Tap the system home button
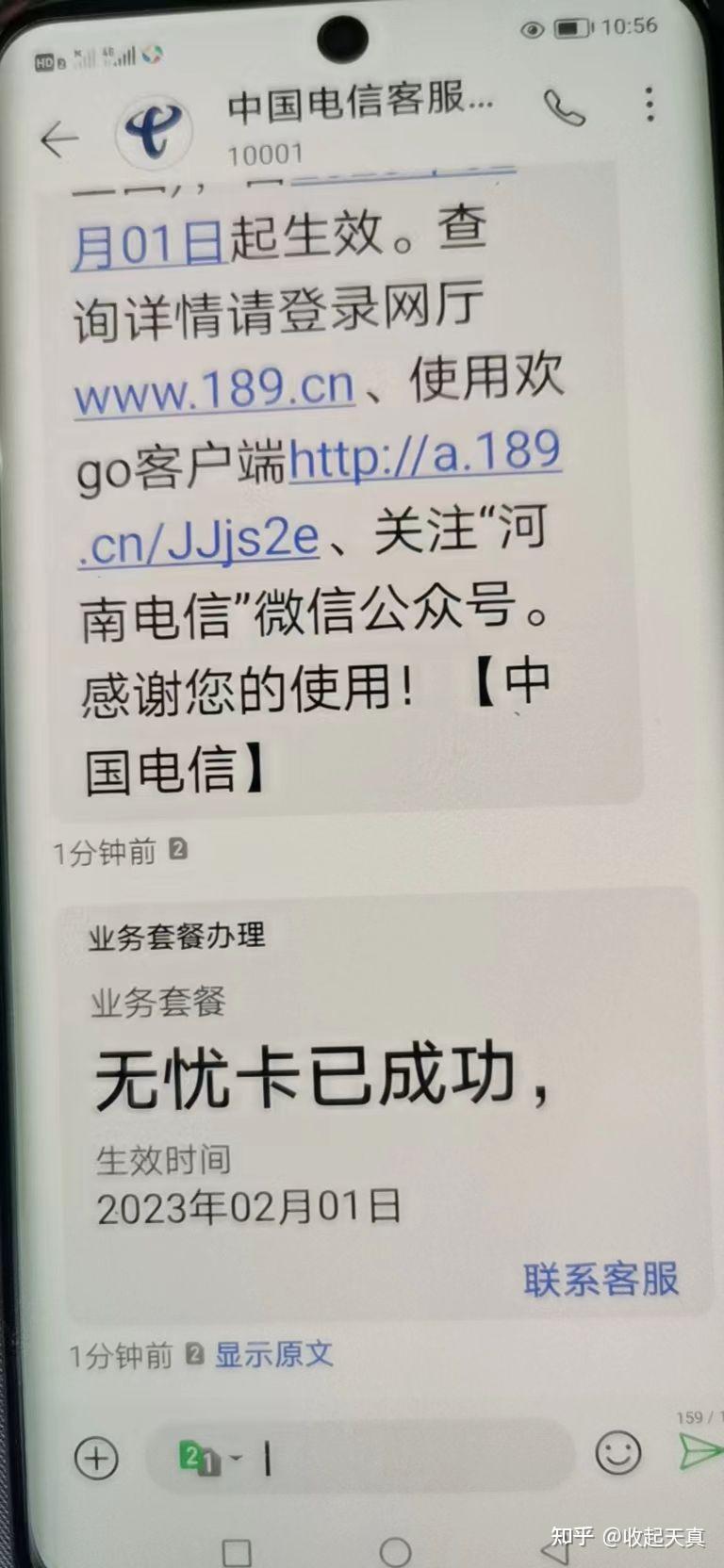 395,1551
